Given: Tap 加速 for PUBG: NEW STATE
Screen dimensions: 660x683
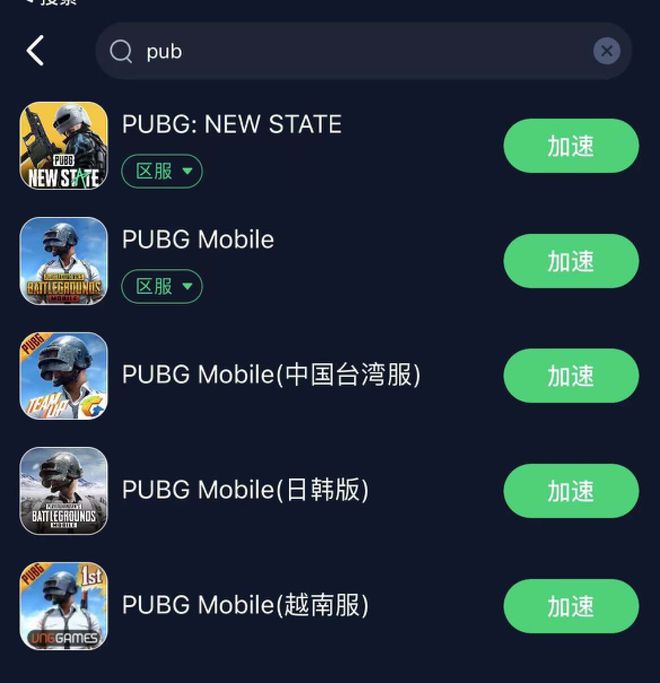Looking at the screenshot, I should pyautogui.click(x=570, y=146).
